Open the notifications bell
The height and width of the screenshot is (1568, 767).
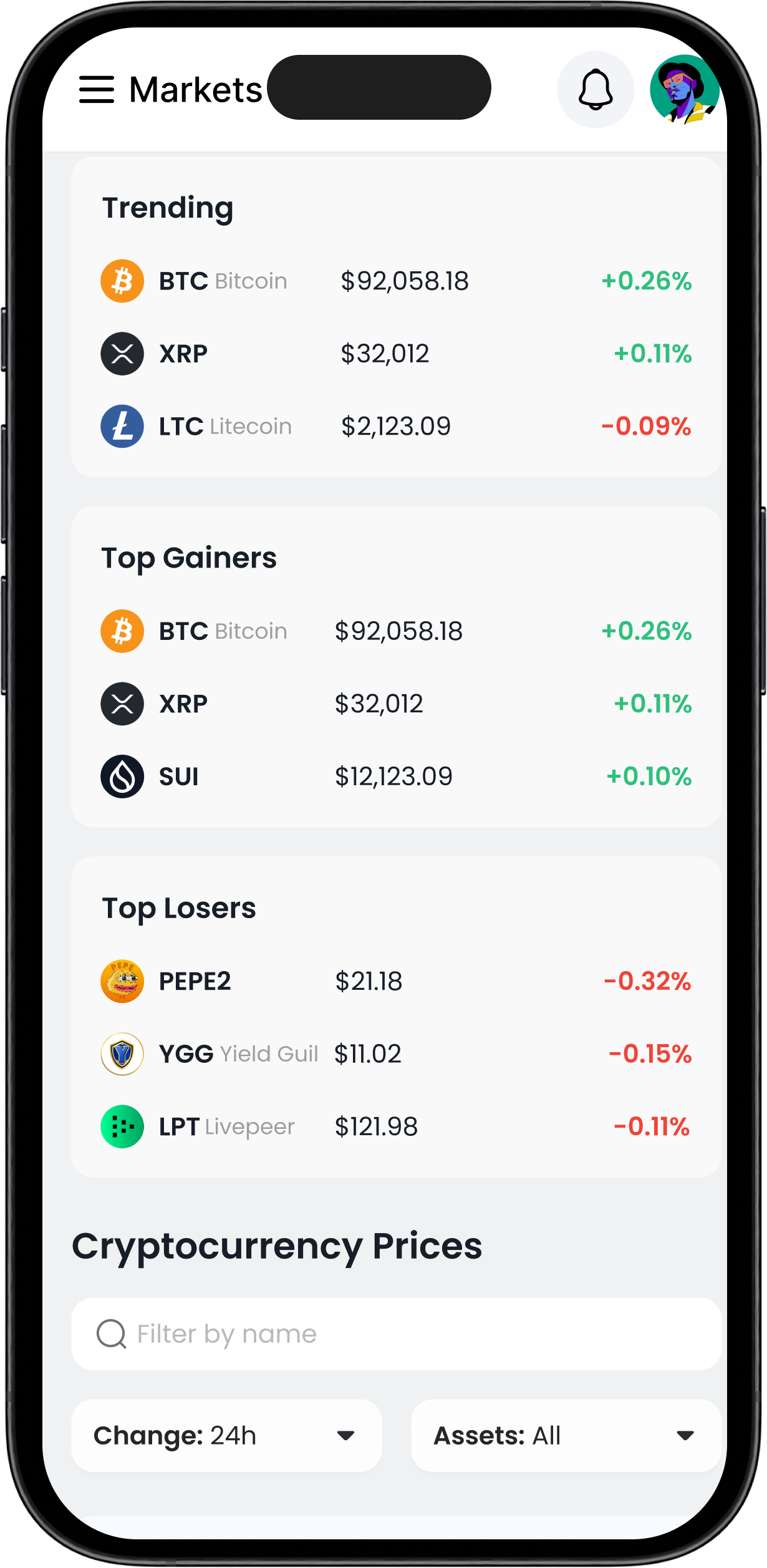596,90
